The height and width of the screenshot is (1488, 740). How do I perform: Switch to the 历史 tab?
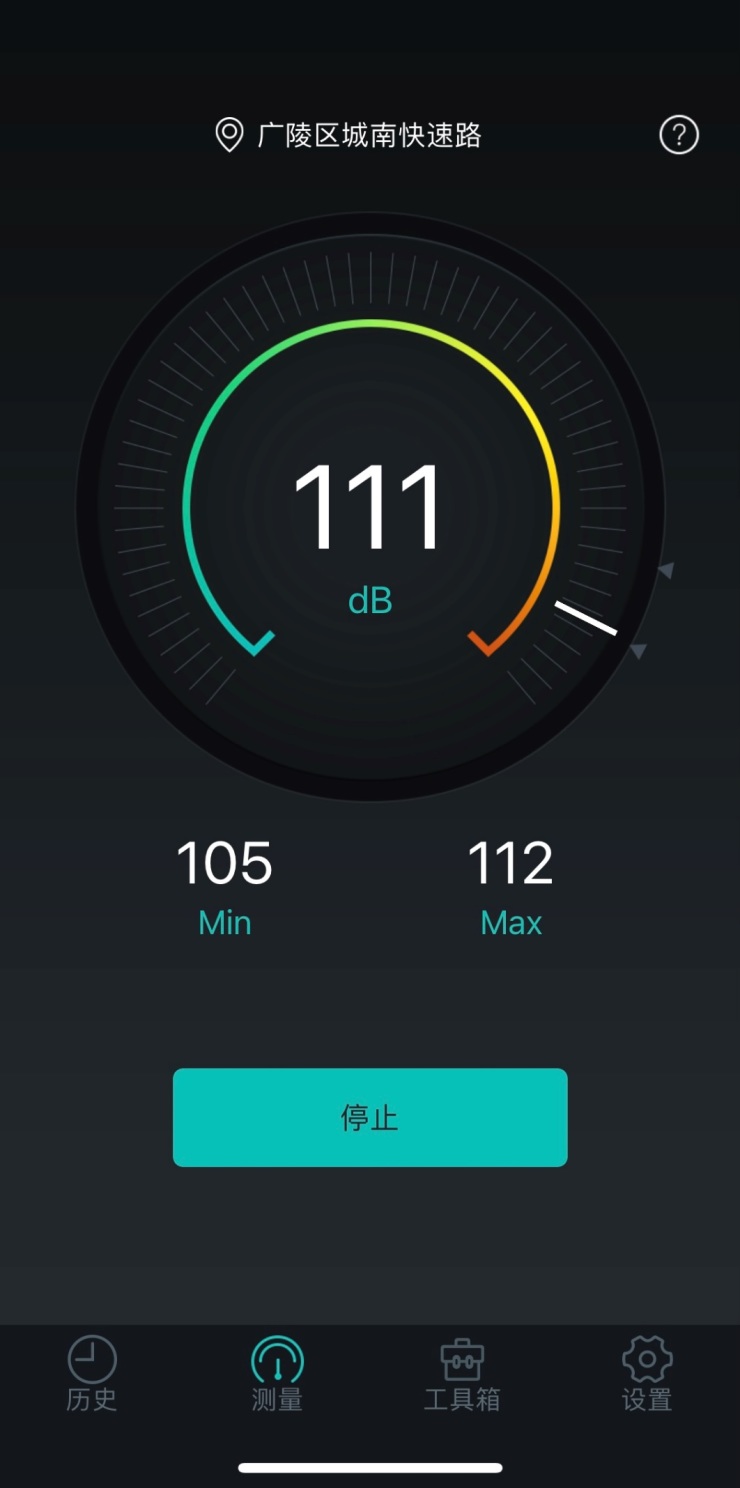tap(92, 1374)
